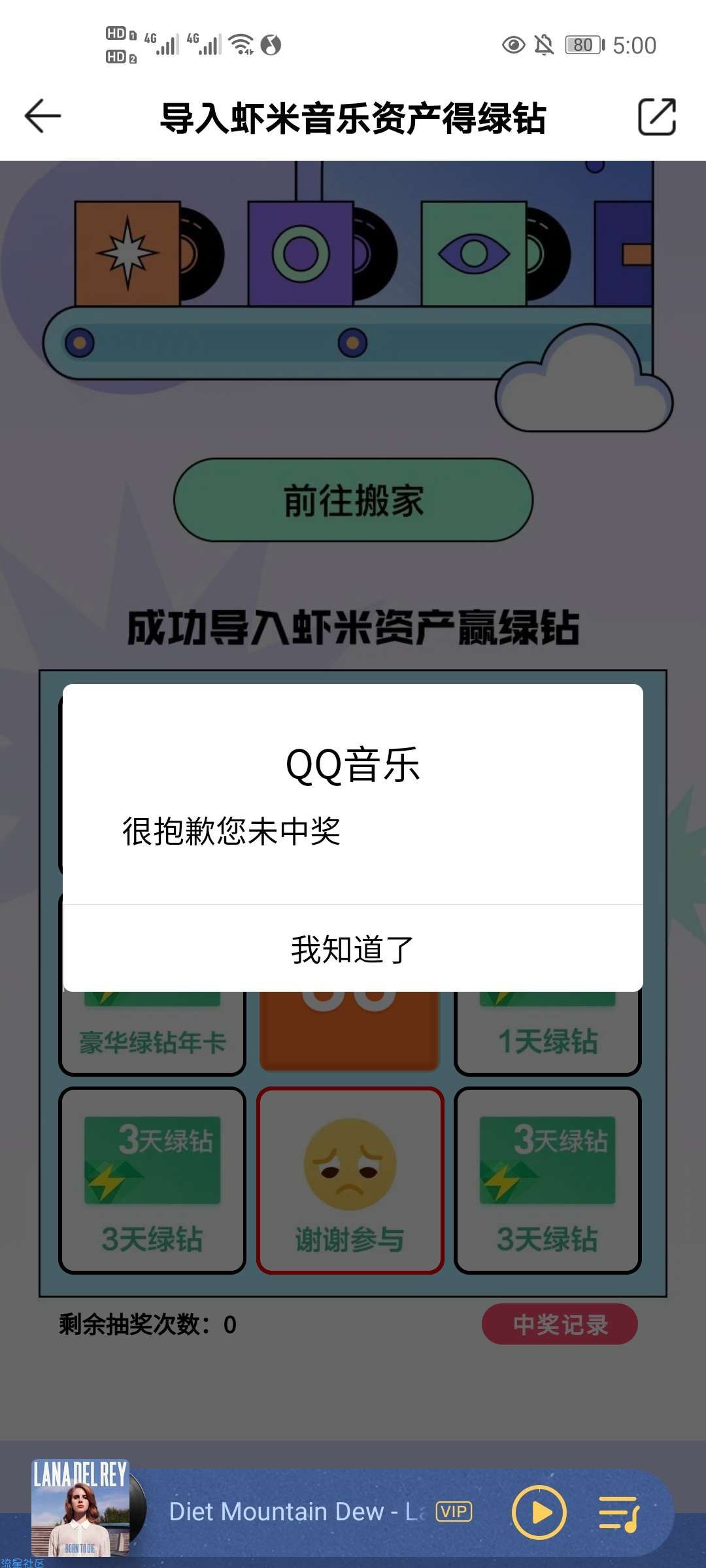The width and height of the screenshot is (706, 1568).
Task: Open the playlist queue icon
Action: (x=618, y=1512)
